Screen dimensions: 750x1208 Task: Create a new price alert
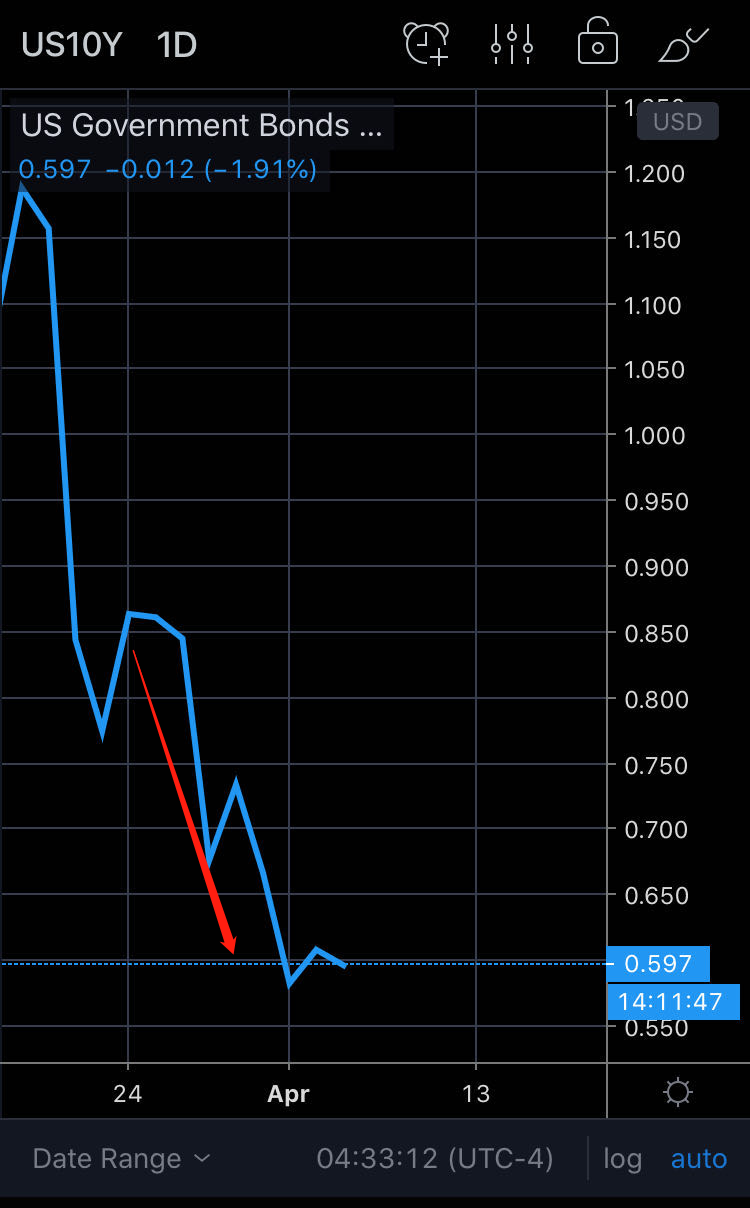(426, 43)
